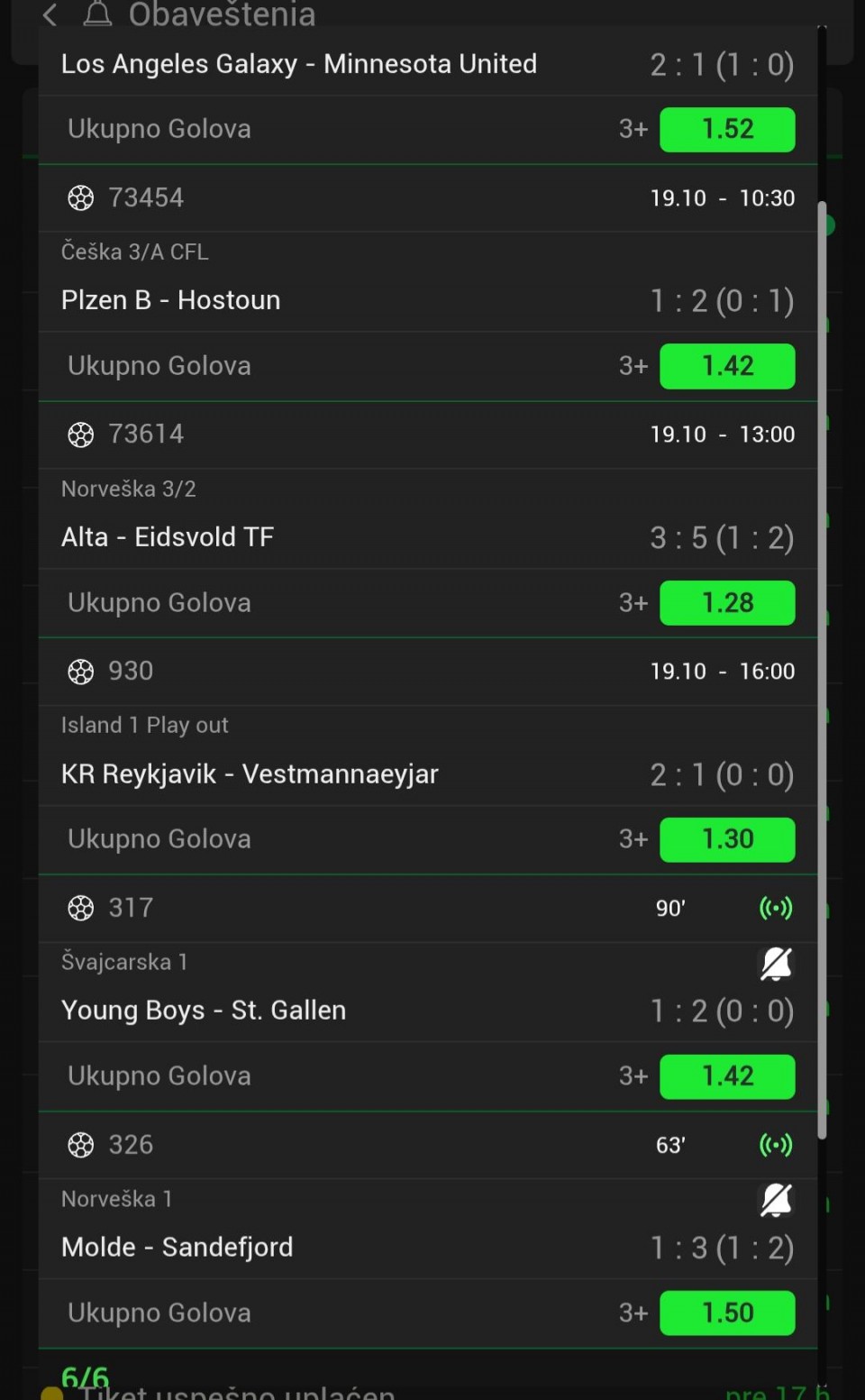Enable the notification bell for Molde - Sandefjord
This screenshot has height=1400, width=865.
[776, 1200]
